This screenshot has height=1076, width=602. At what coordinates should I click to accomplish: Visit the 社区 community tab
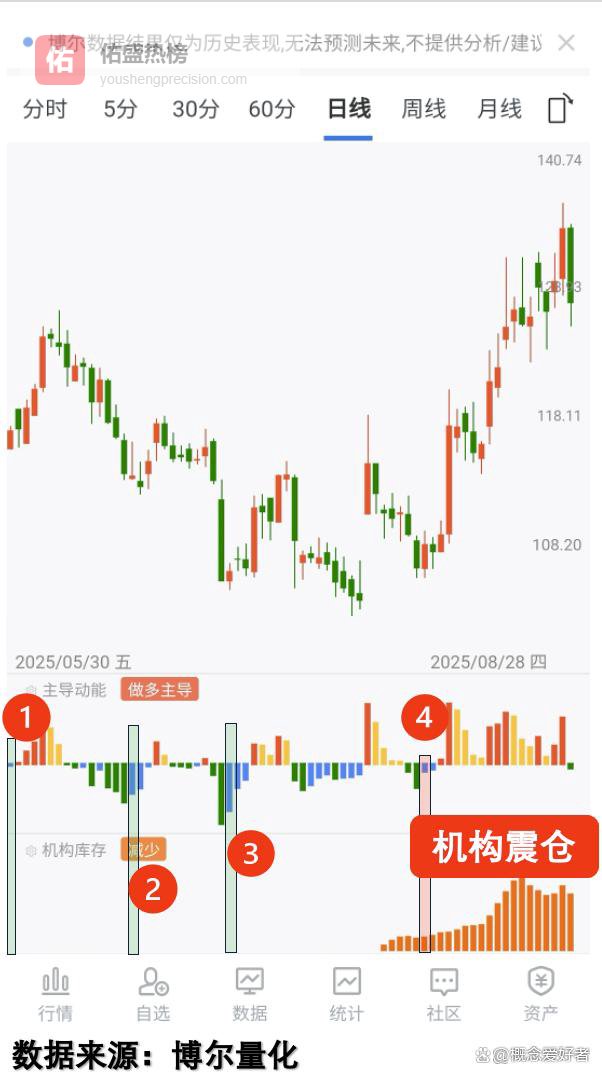click(x=444, y=994)
